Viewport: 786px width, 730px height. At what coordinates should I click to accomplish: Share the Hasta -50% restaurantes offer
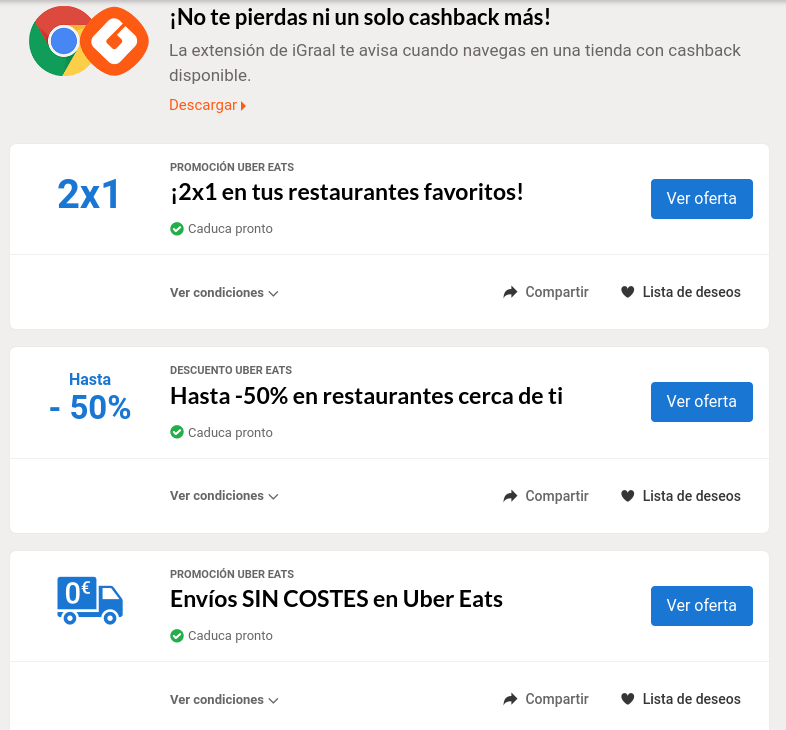pos(546,496)
